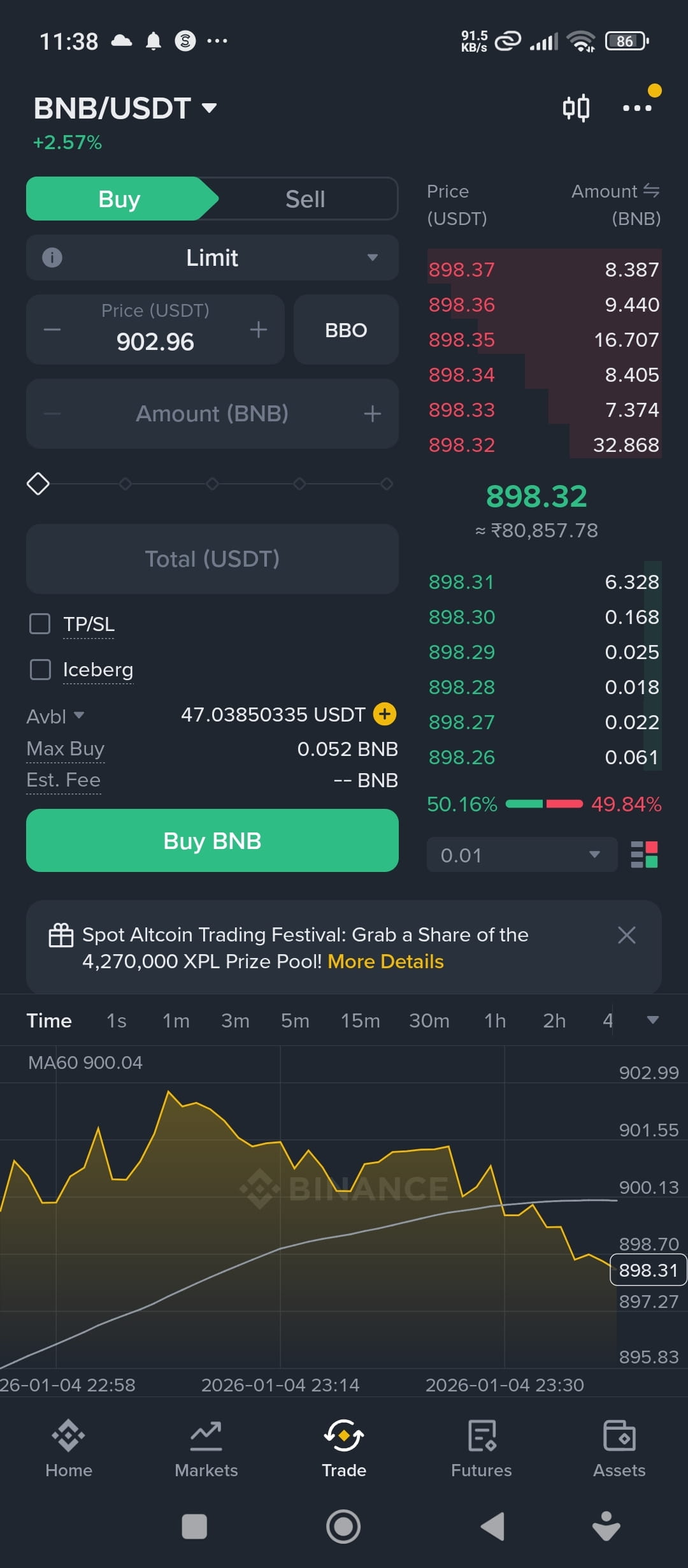Open the BNB/USDT pair selector
This screenshot has width=688, height=1568.
coord(125,108)
